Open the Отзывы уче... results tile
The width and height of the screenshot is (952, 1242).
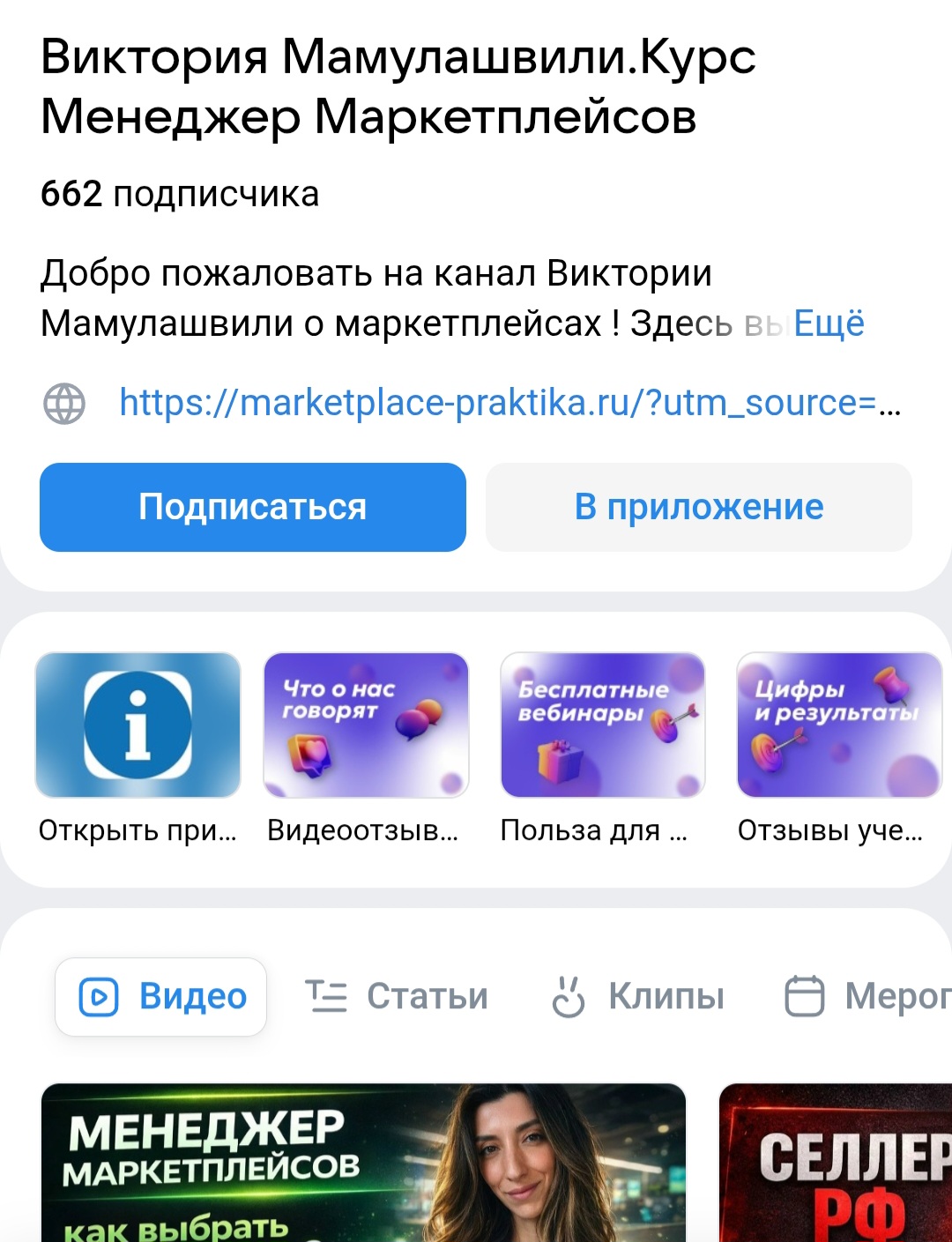[838, 725]
